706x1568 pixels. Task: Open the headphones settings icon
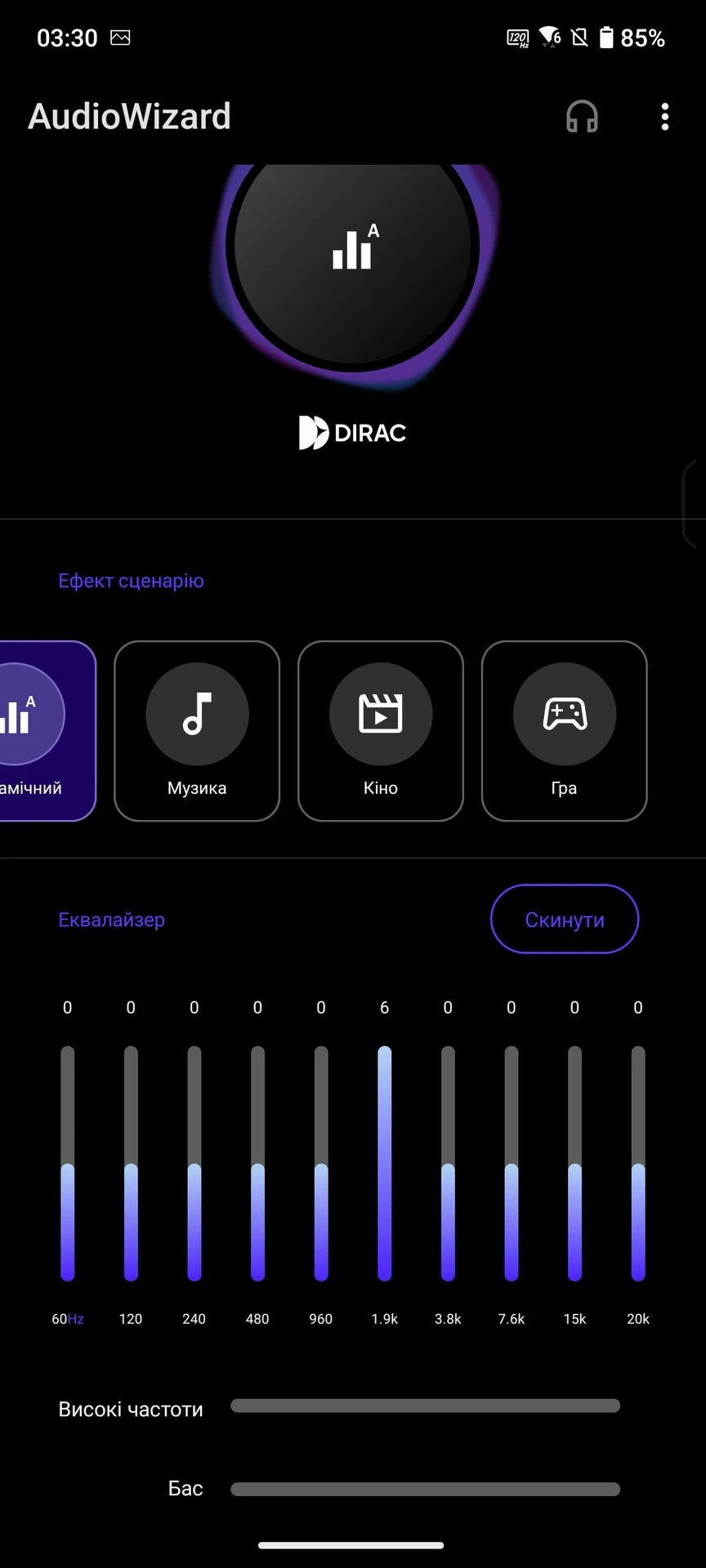(582, 117)
